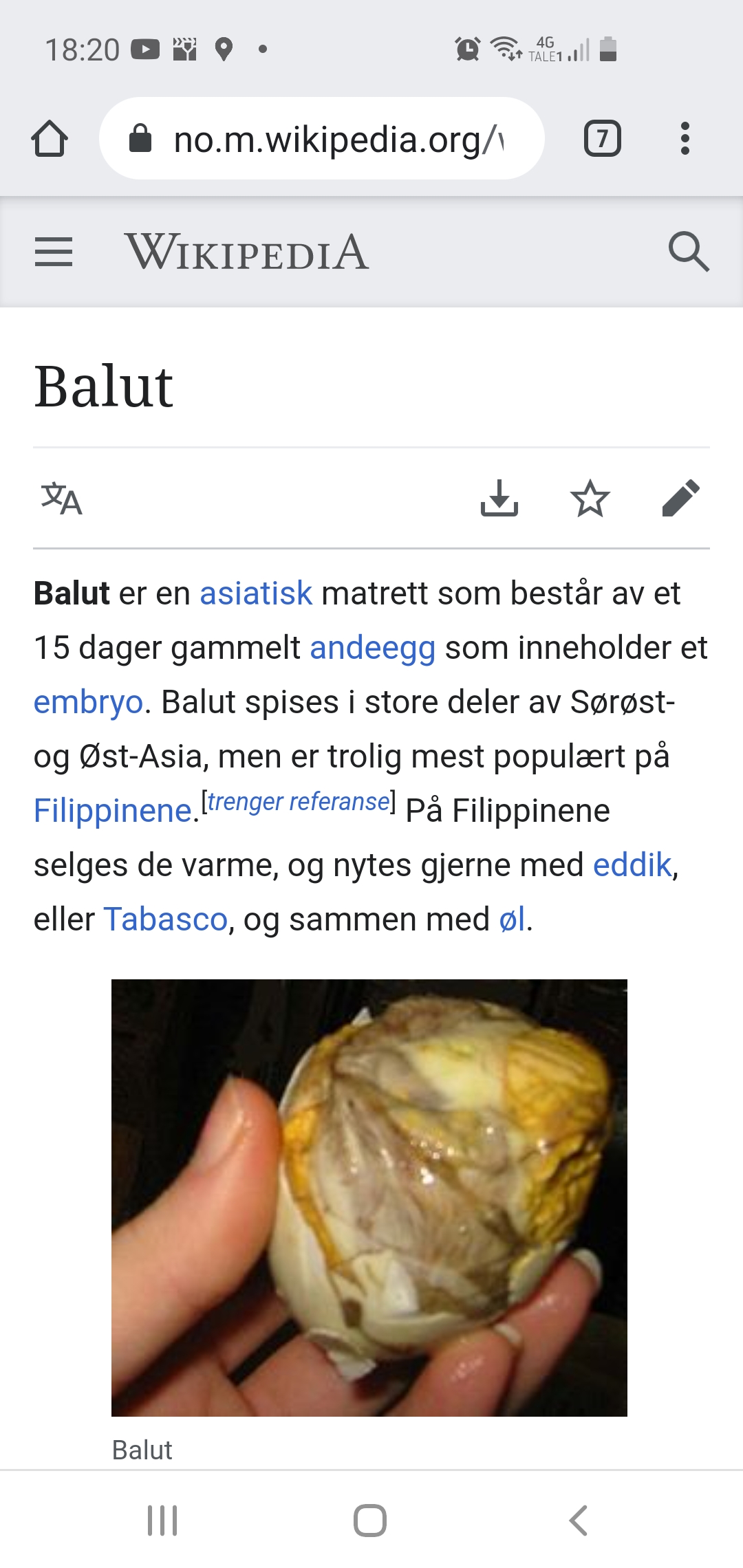743x1568 pixels.
Task: Open the Balut photo
Action: click(369, 1197)
